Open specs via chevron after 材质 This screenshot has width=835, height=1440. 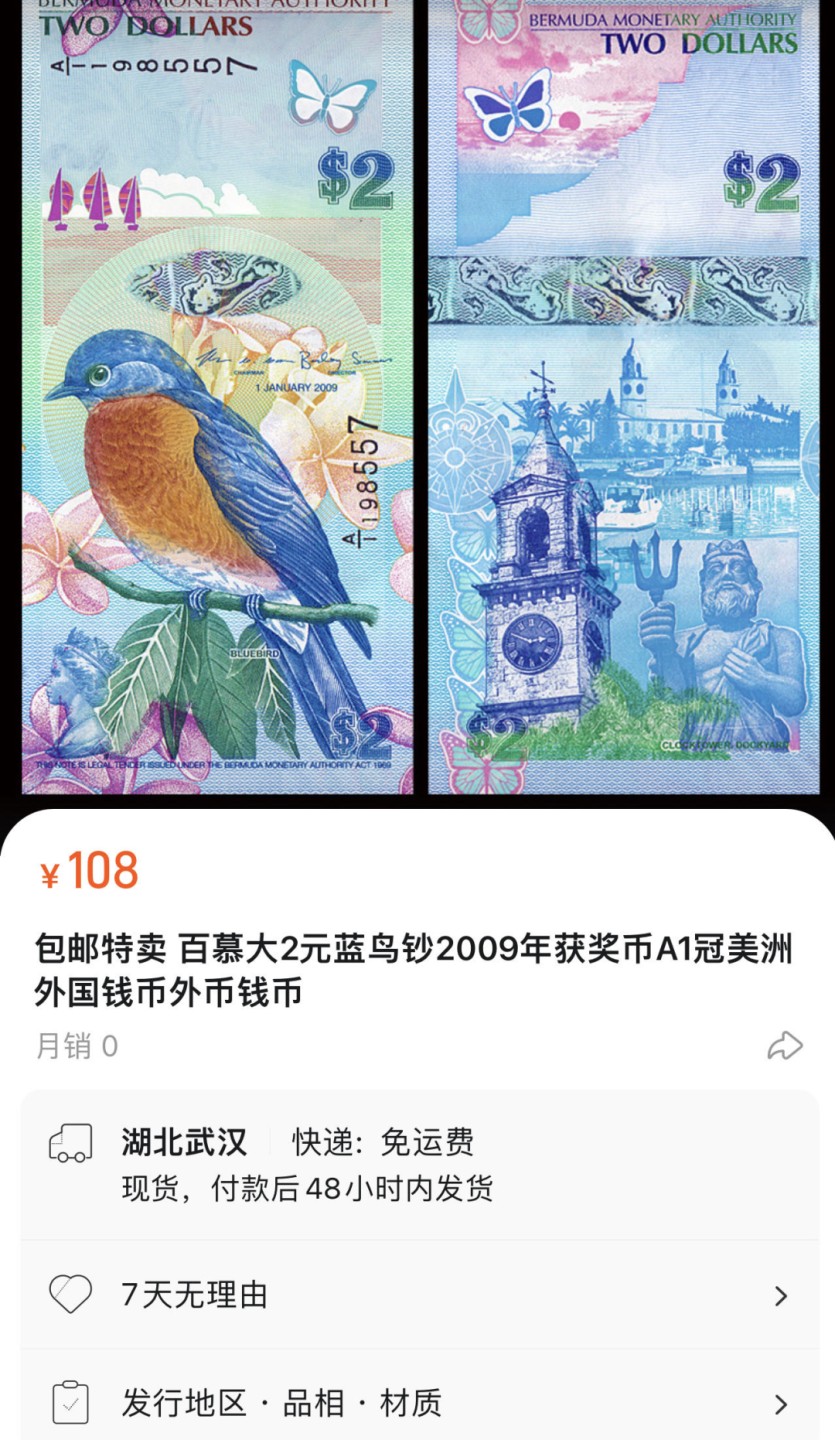click(x=783, y=1402)
